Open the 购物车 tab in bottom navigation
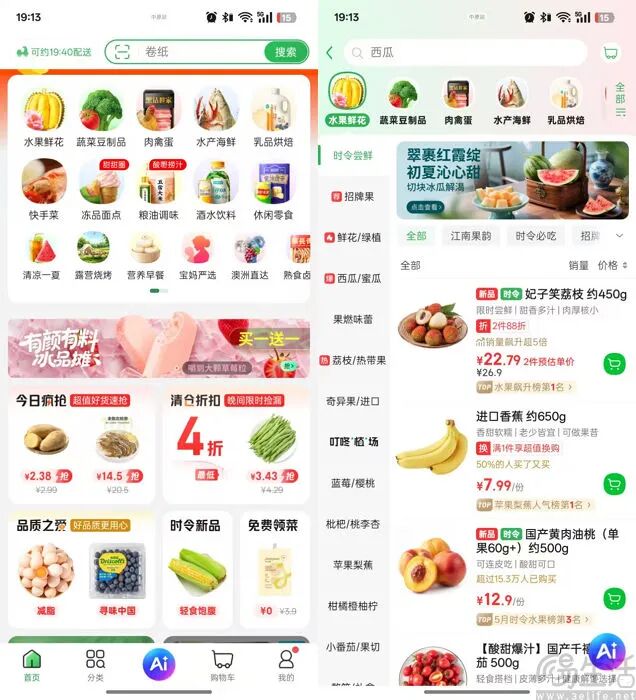Screen dimensions: 636x700 [222, 664]
